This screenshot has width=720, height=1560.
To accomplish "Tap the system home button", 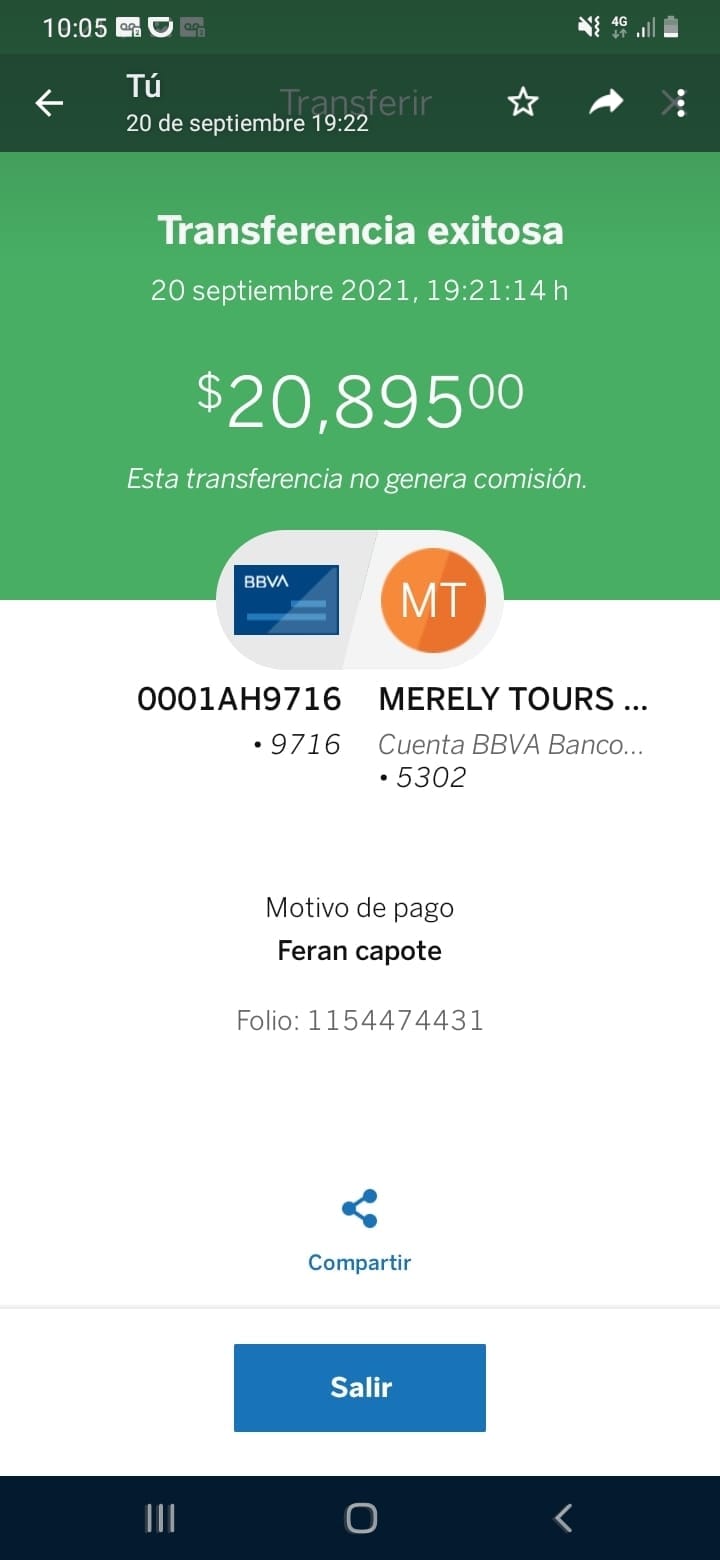I will (x=361, y=1518).
